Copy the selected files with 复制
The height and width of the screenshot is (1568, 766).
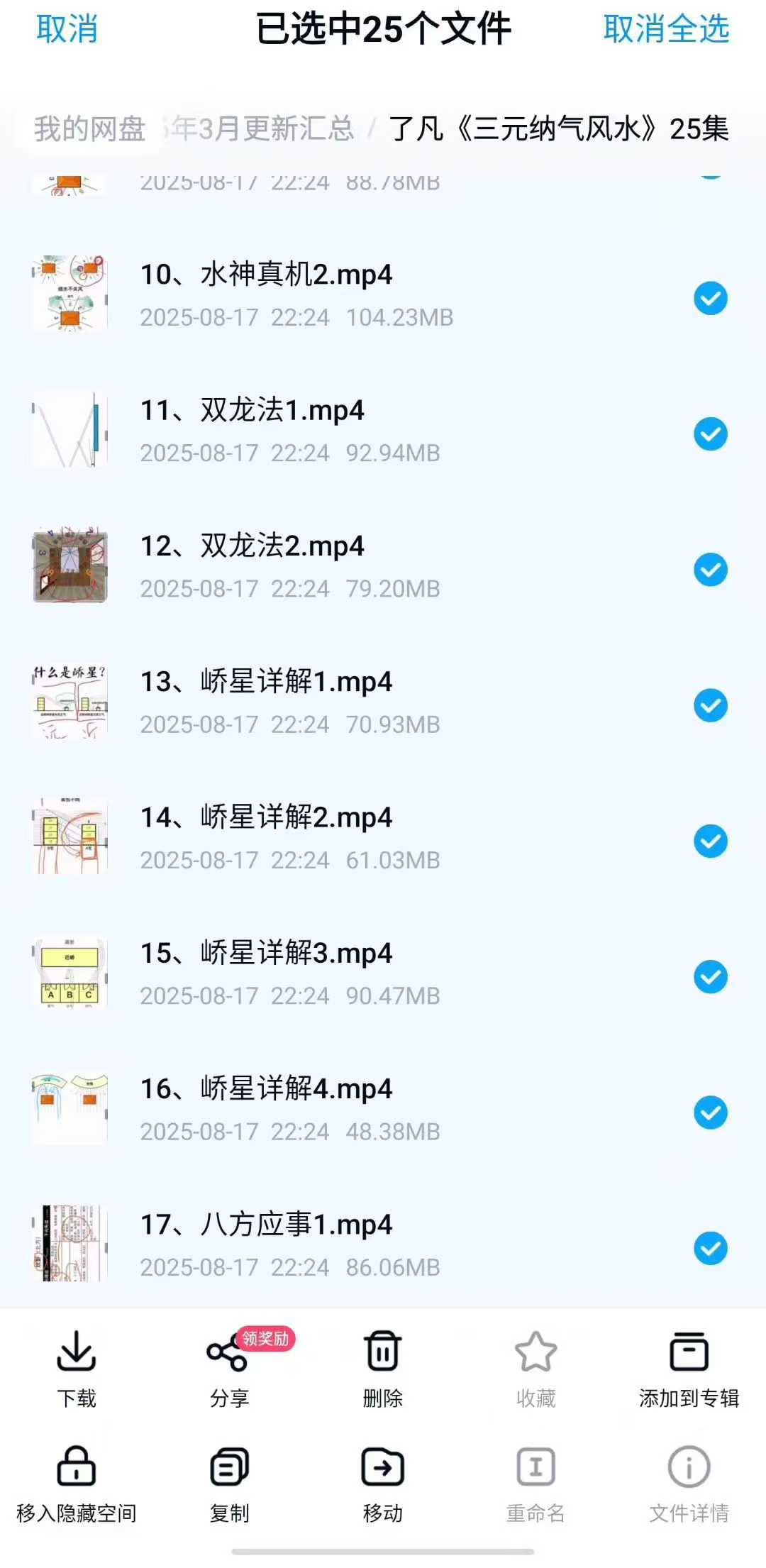pos(229,1483)
